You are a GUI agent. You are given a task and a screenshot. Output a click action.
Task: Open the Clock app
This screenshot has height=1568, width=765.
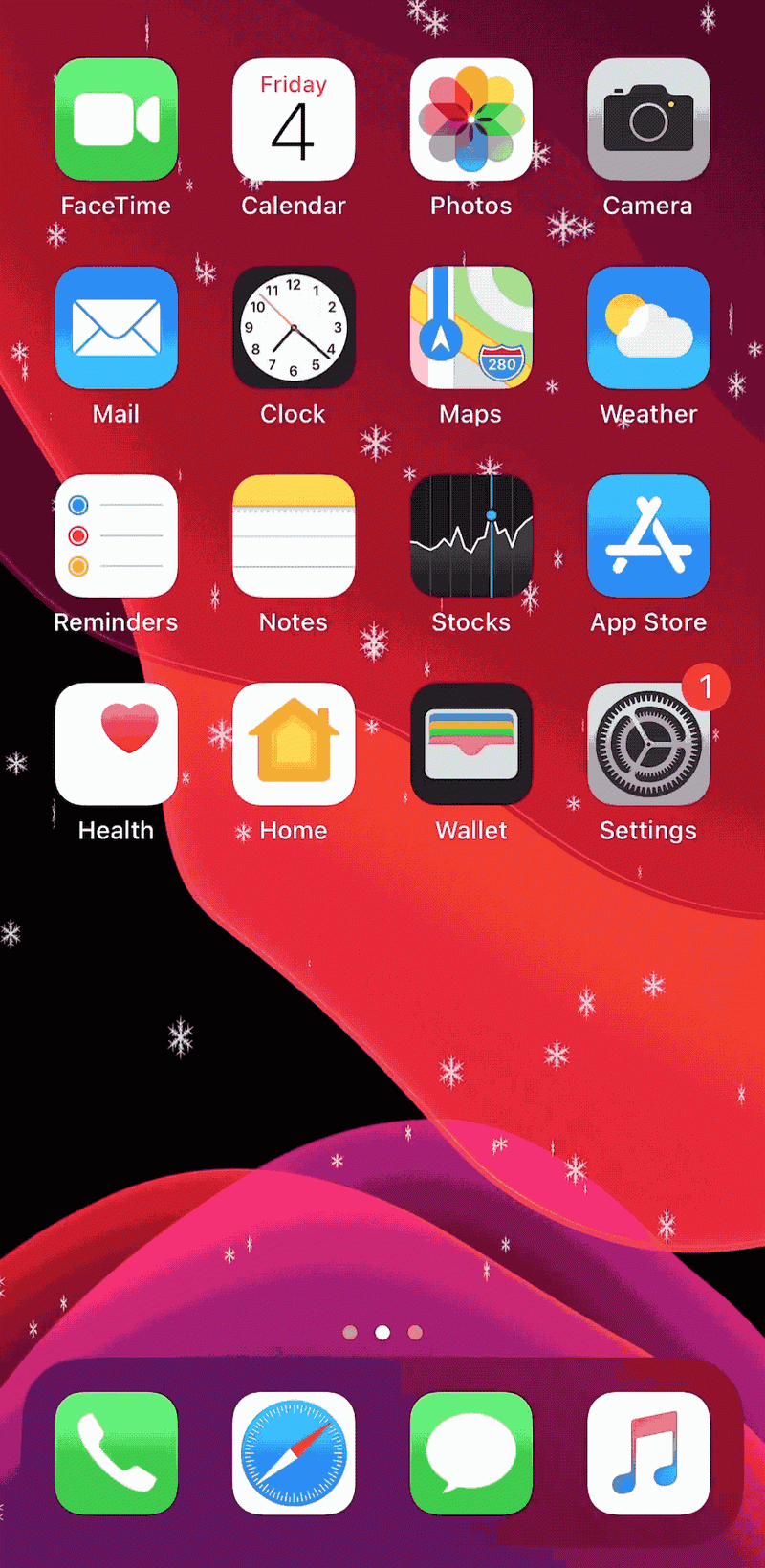click(x=294, y=328)
